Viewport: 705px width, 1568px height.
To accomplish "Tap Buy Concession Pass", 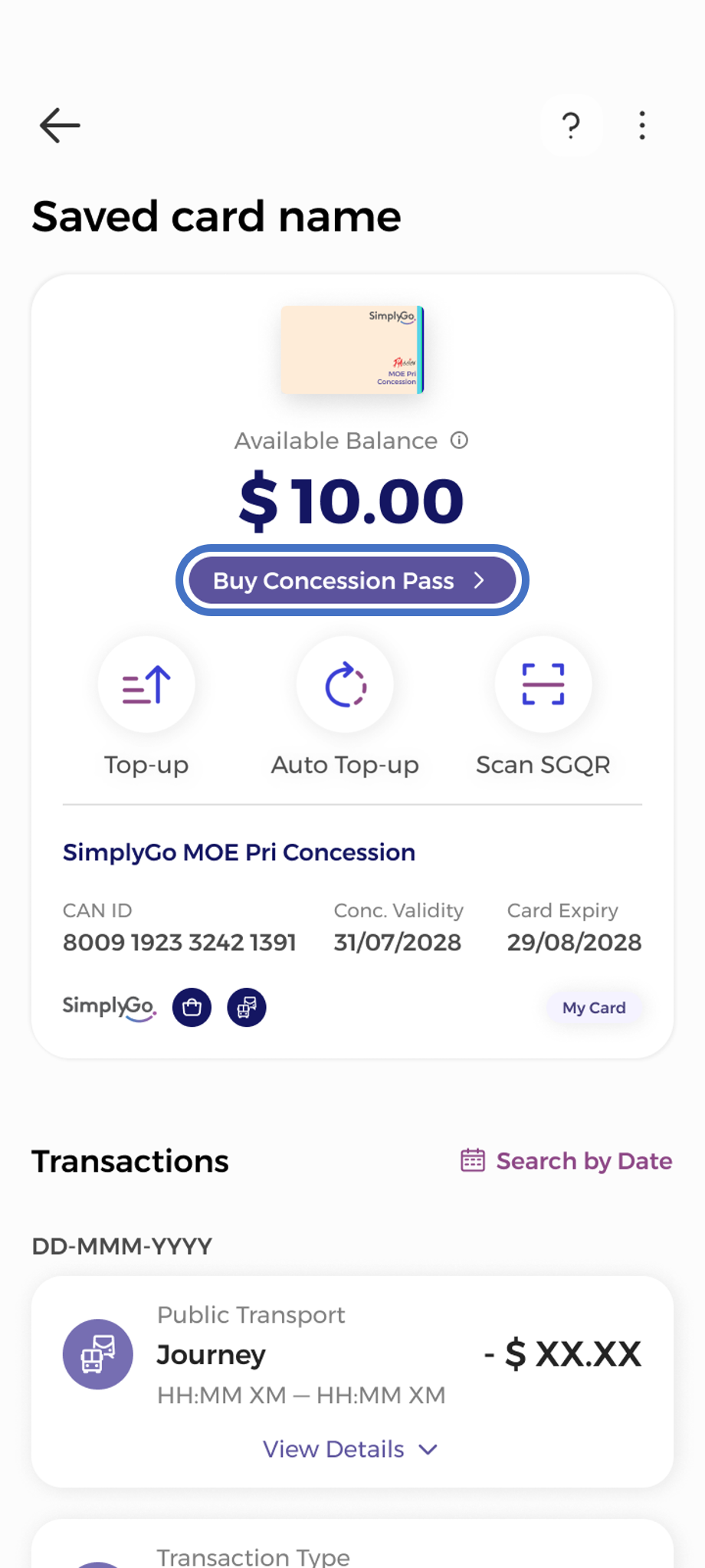I will coord(352,580).
